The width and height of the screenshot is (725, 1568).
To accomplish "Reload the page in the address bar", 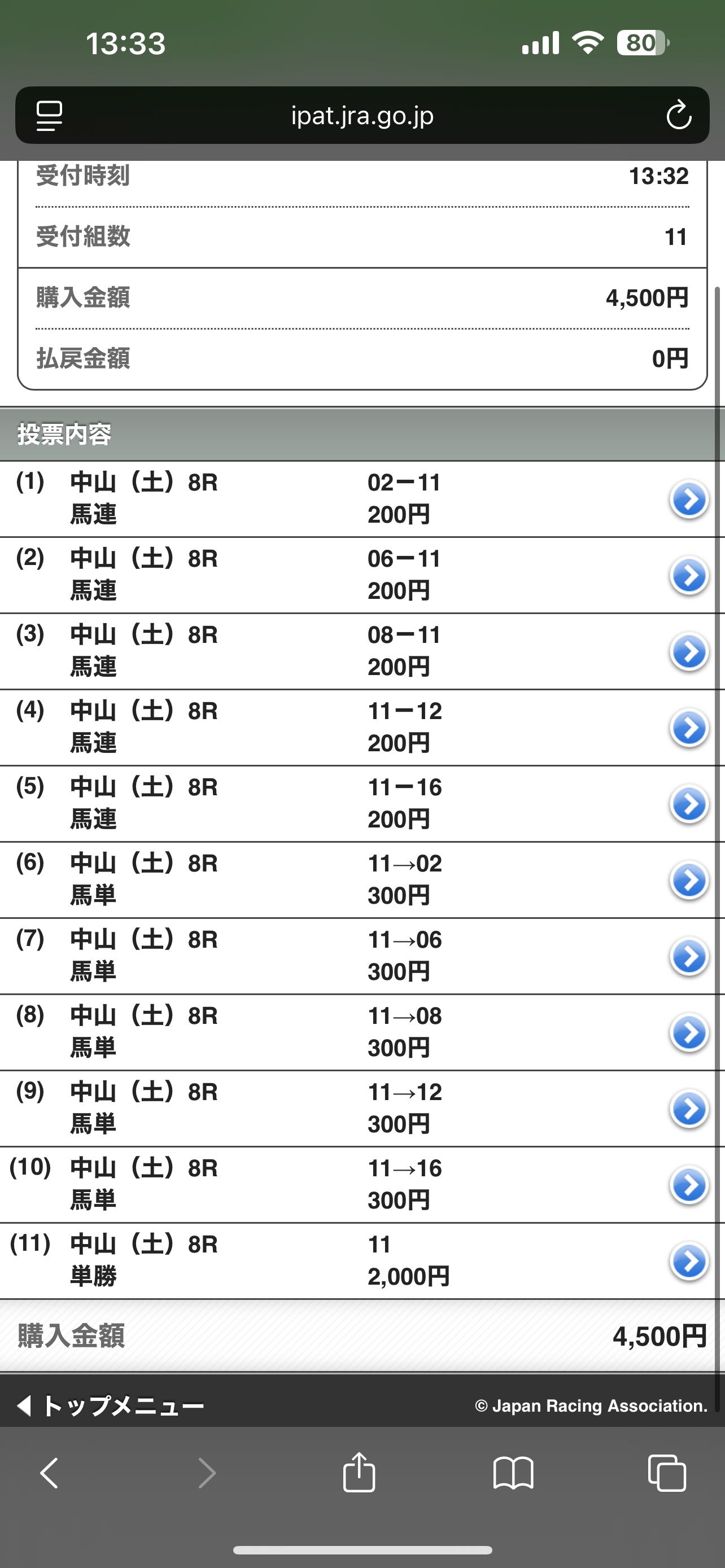I will 678,115.
